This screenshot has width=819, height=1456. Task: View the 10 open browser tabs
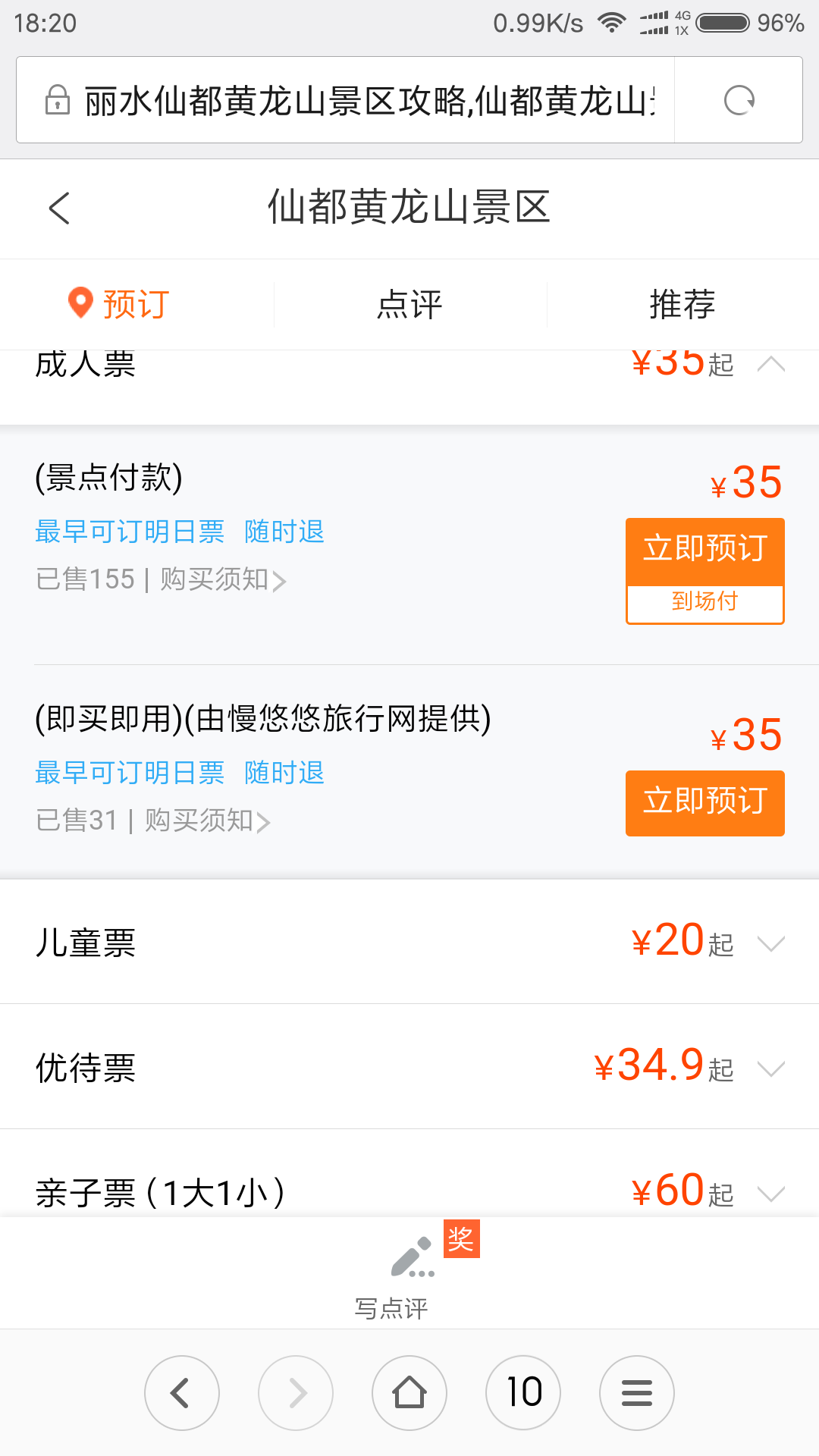click(x=523, y=1393)
